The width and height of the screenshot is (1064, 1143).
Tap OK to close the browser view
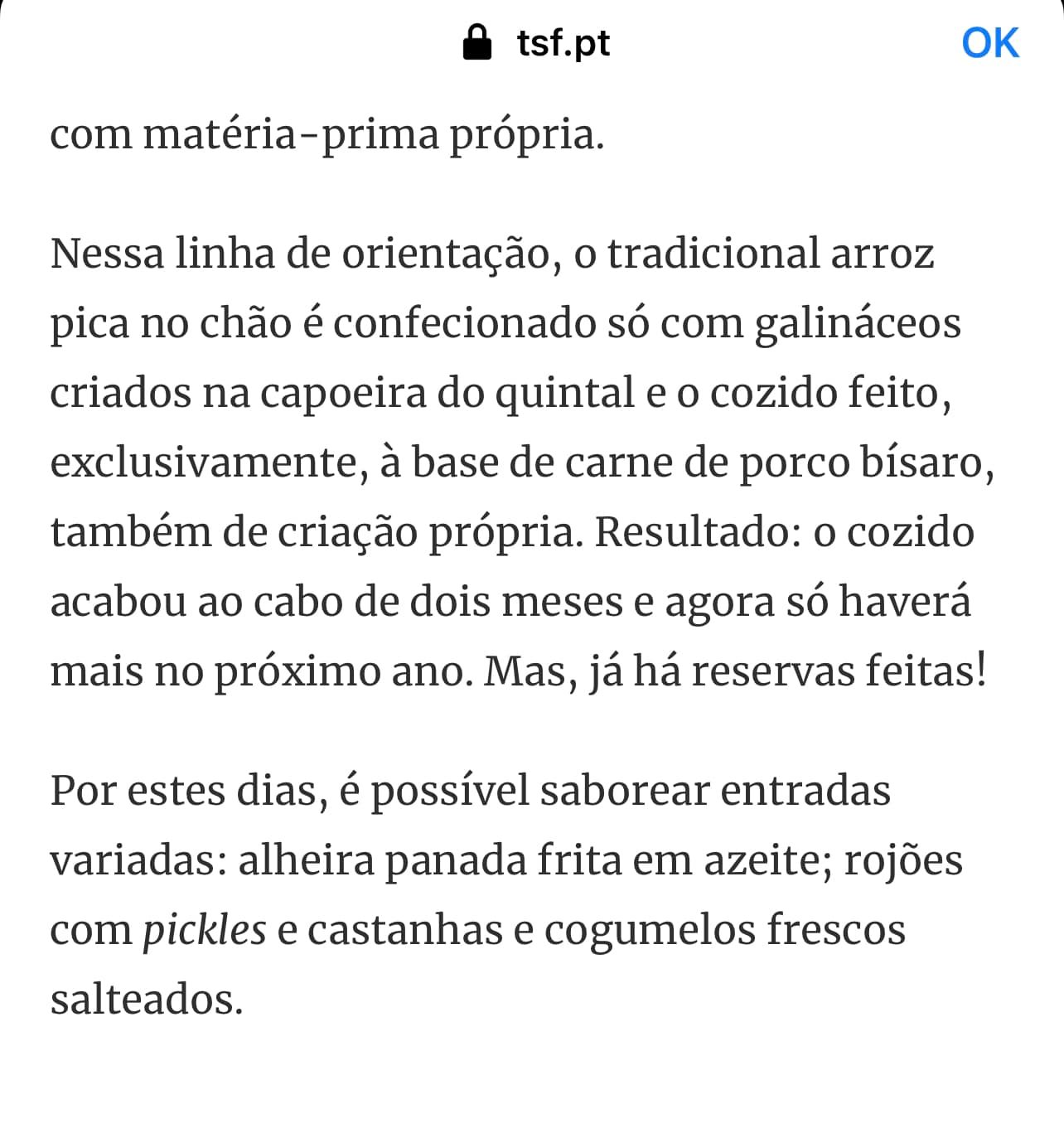[x=989, y=43]
